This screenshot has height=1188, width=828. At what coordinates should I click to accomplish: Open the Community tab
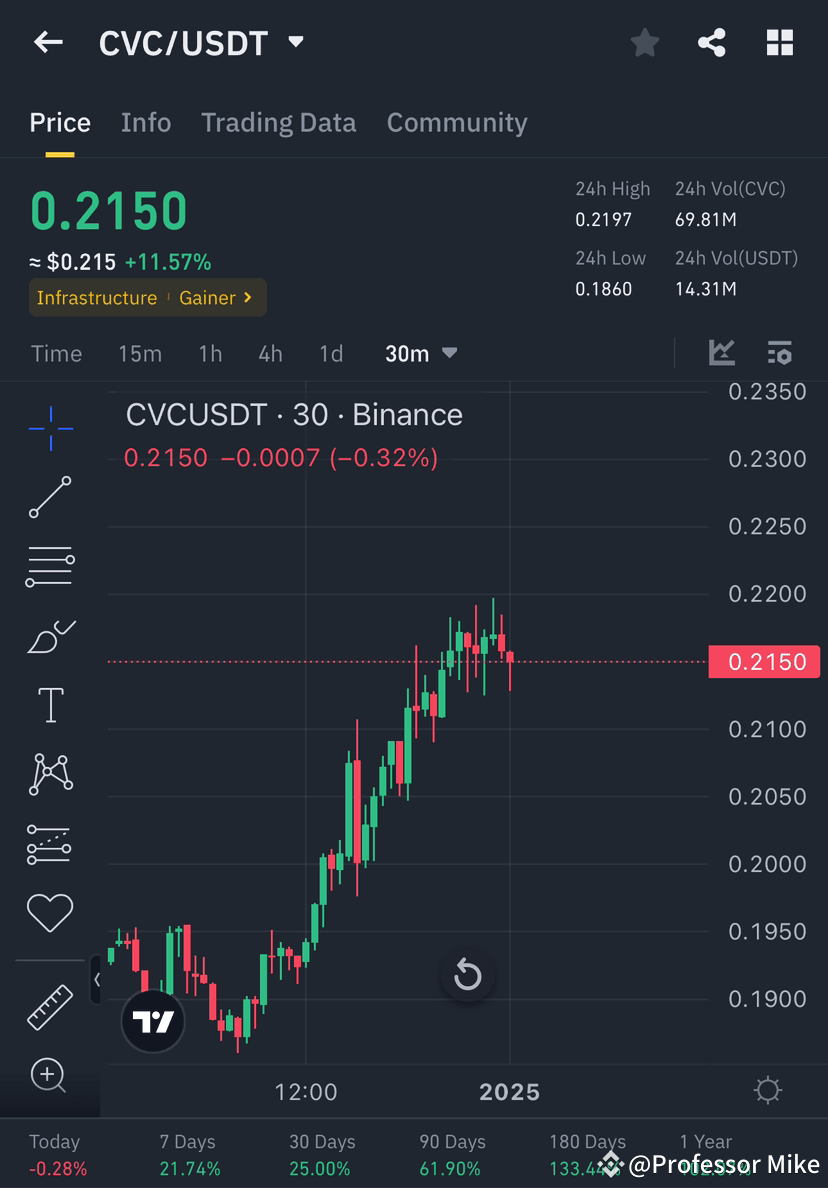(457, 122)
